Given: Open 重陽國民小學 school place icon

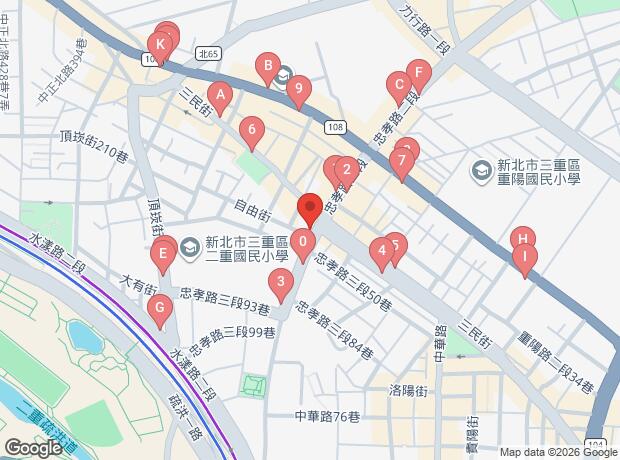Looking at the screenshot, I should pos(481,171).
